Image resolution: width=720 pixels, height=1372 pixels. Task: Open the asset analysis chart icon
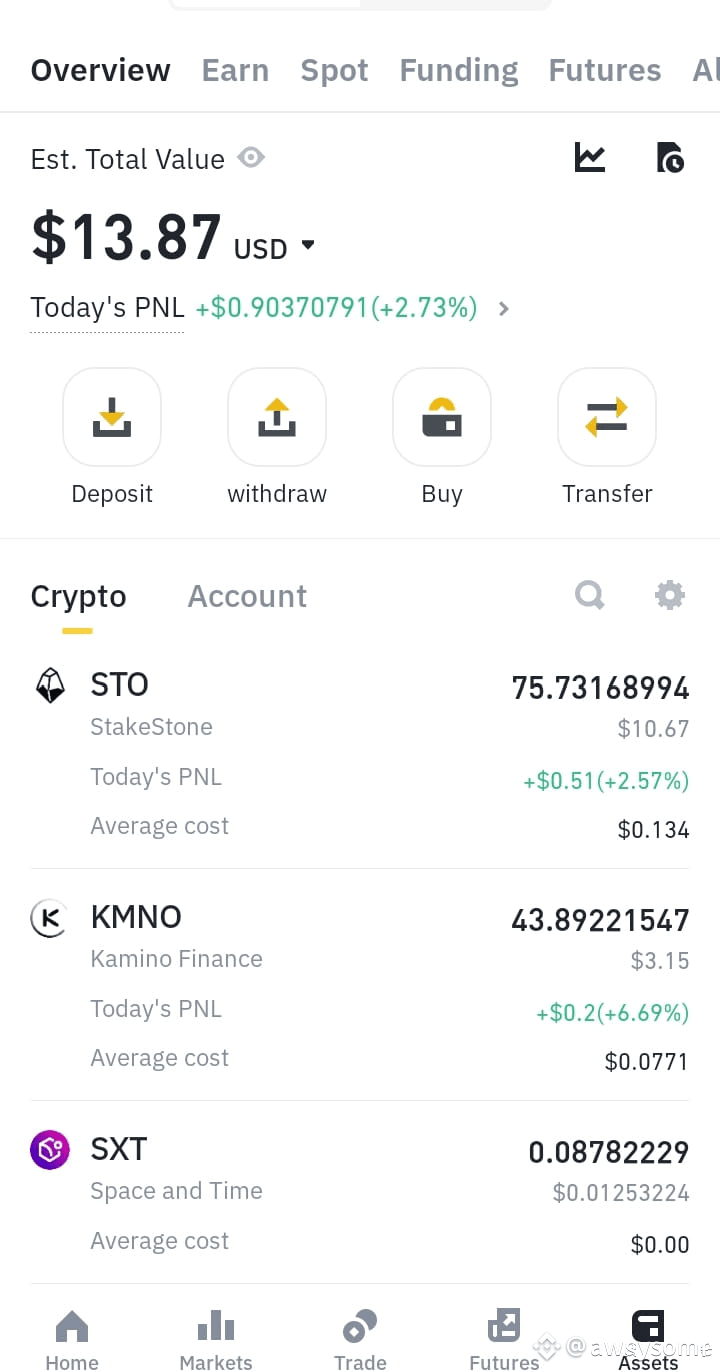(589, 157)
